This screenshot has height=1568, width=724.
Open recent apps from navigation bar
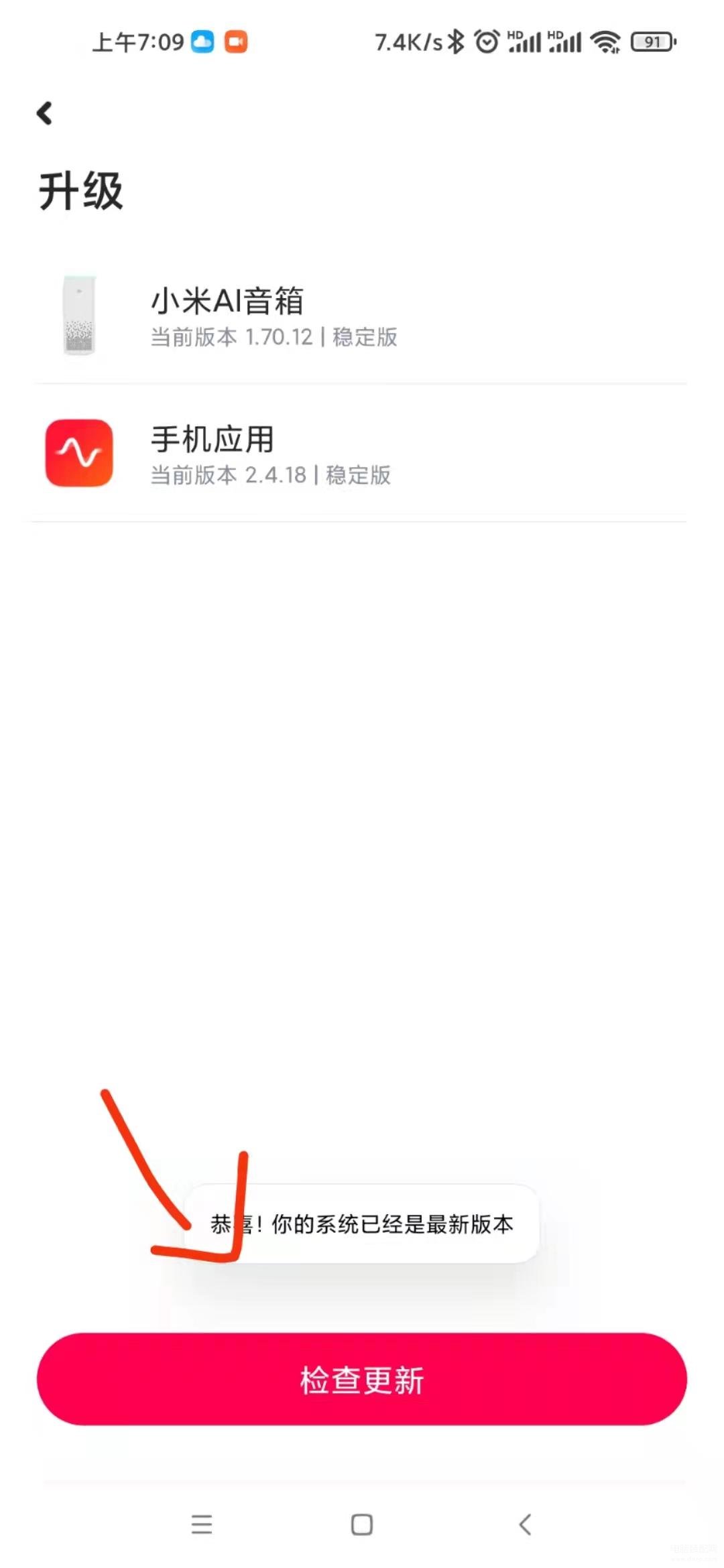[201, 1524]
